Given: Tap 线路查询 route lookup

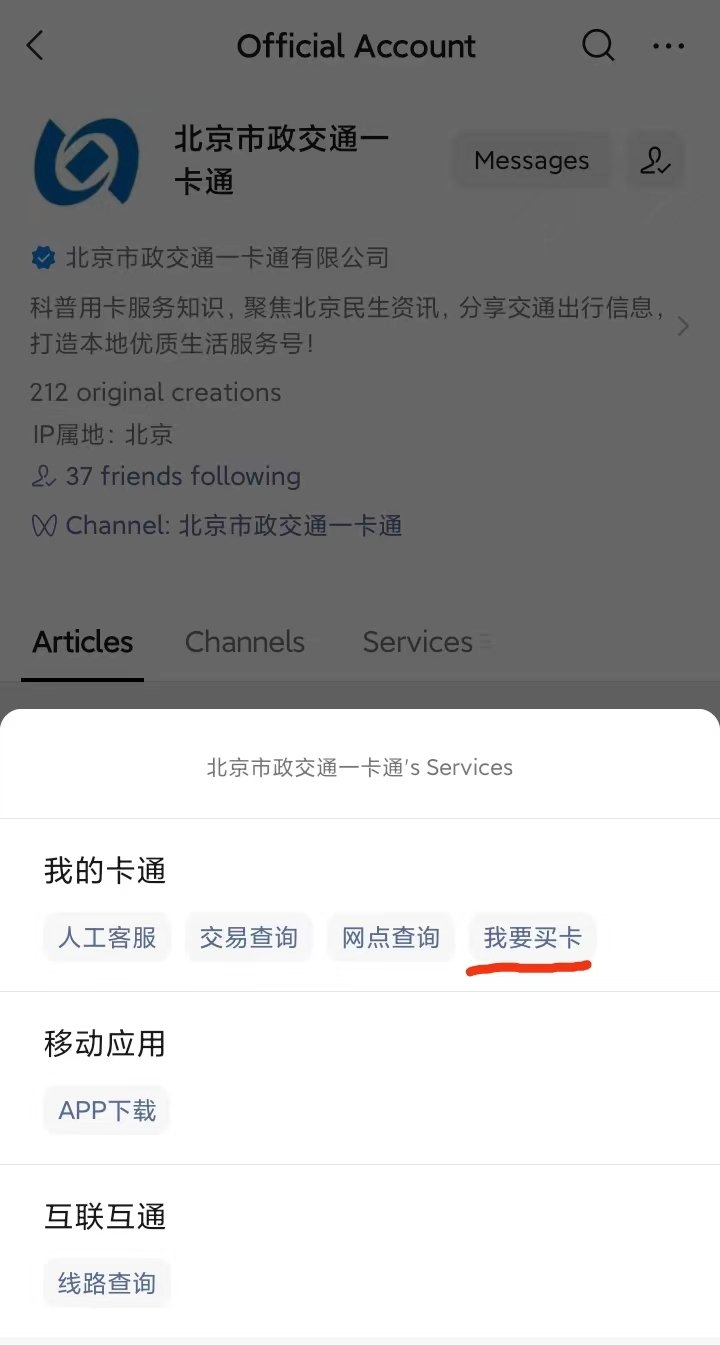Looking at the screenshot, I should click(x=107, y=1283).
